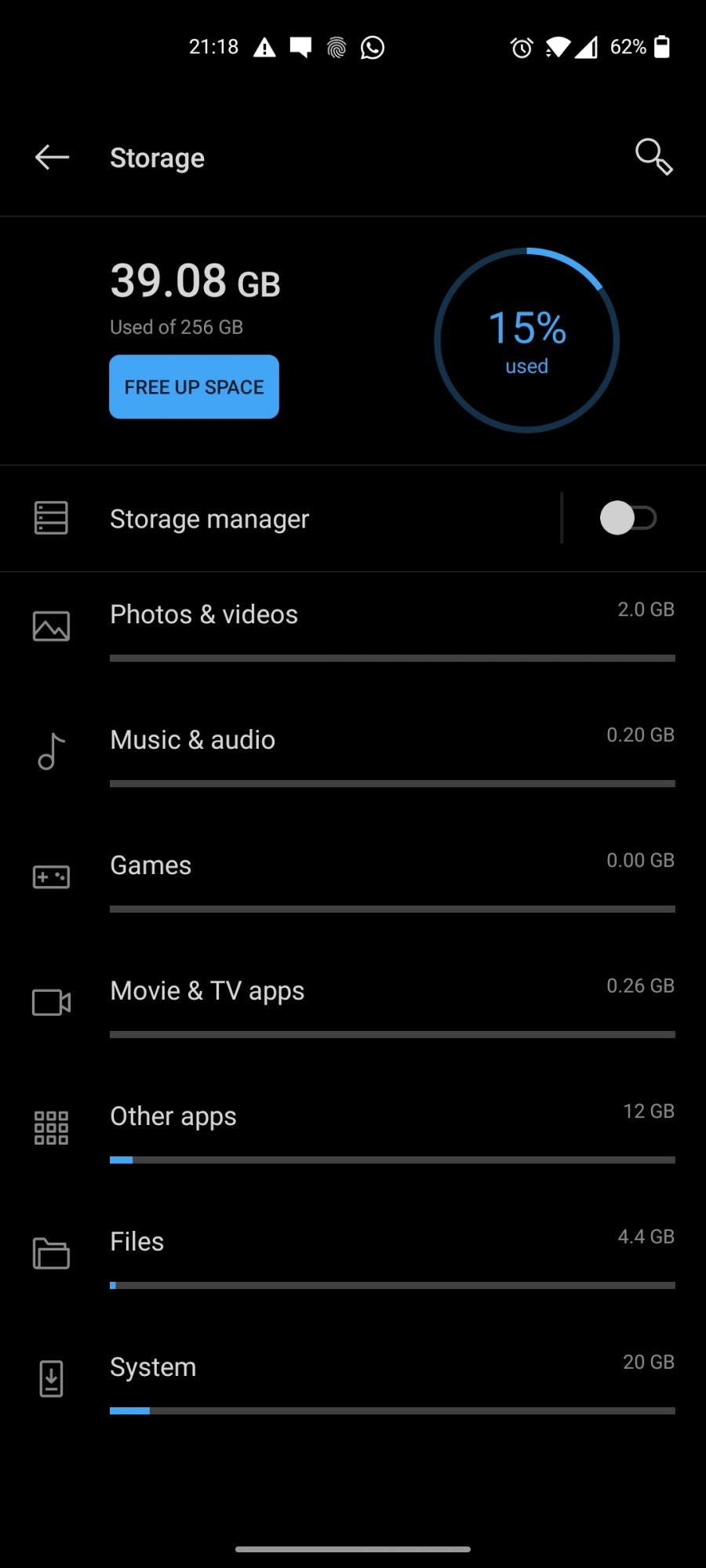
Task: Open Other apps storage list
Action: click(x=353, y=1129)
